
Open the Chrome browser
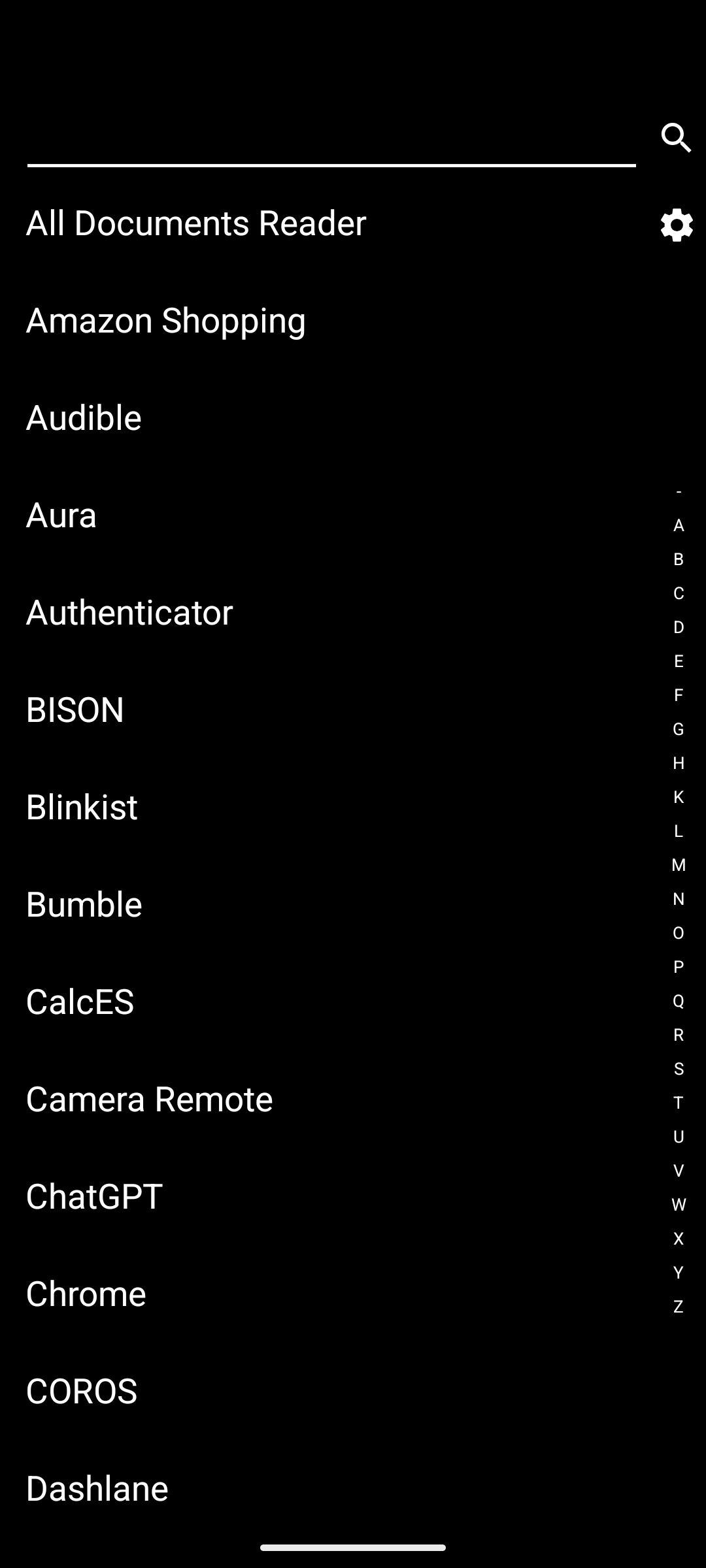pos(86,1294)
